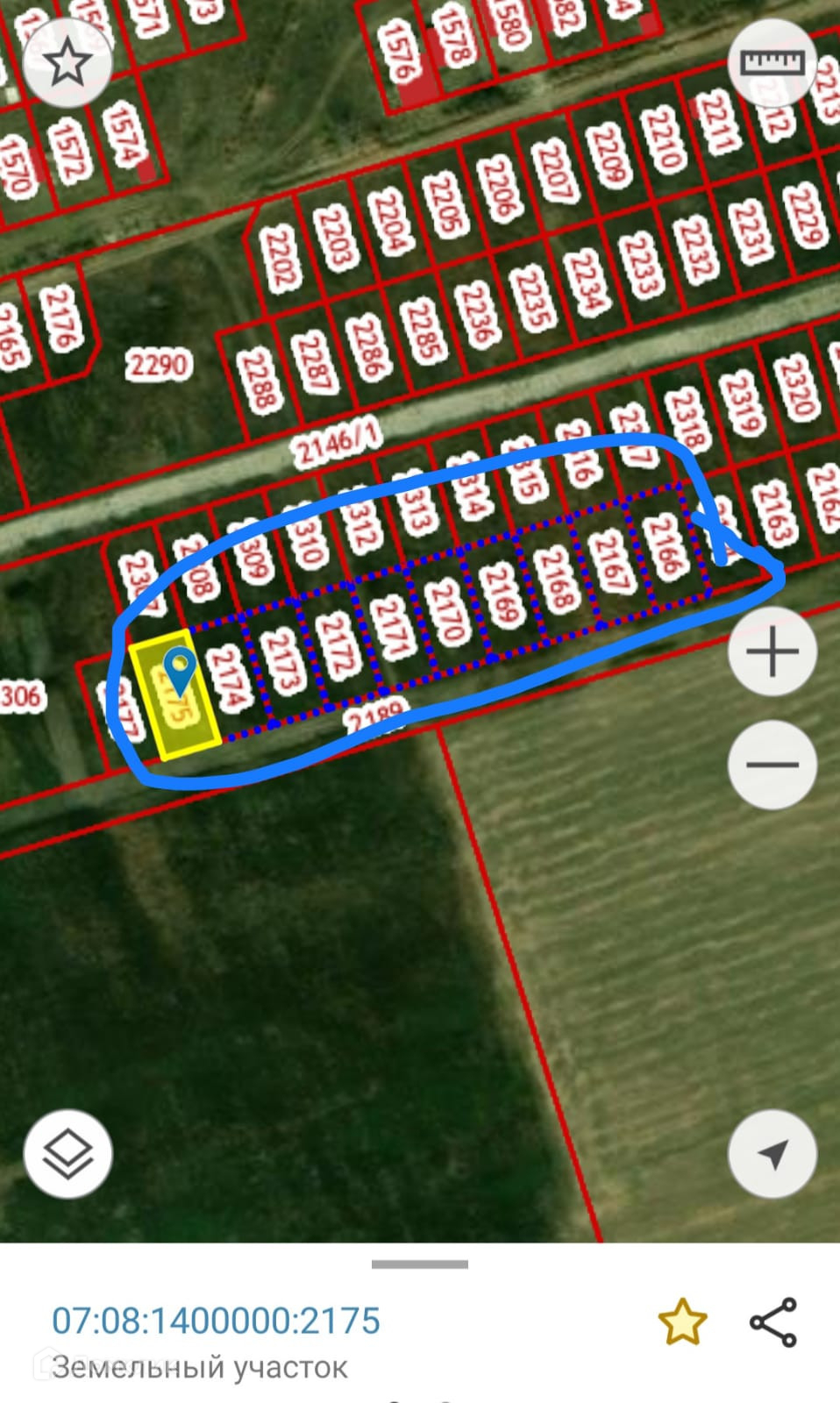Image resolution: width=840 pixels, height=1403 pixels.
Task: Zoom in on the map
Action: (x=772, y=652)
